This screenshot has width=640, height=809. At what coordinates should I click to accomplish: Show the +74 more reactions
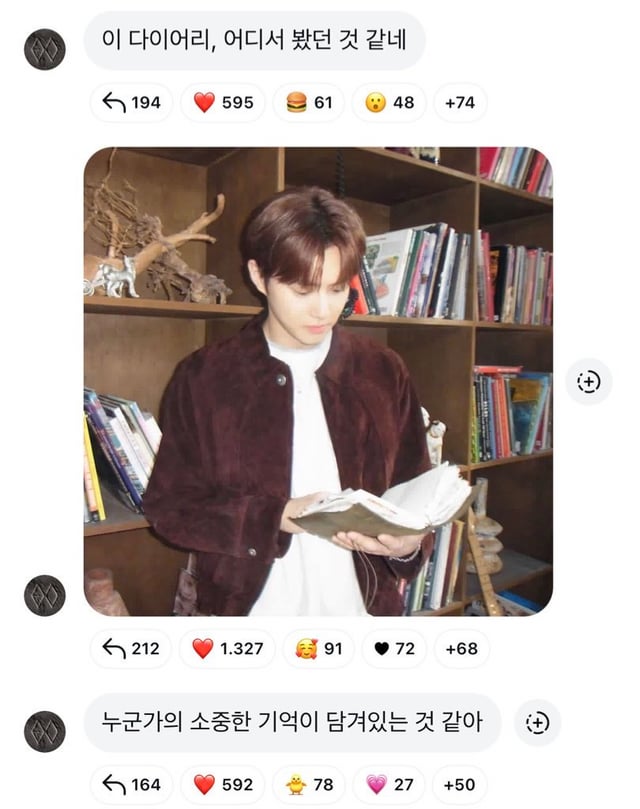pos(461,103)
